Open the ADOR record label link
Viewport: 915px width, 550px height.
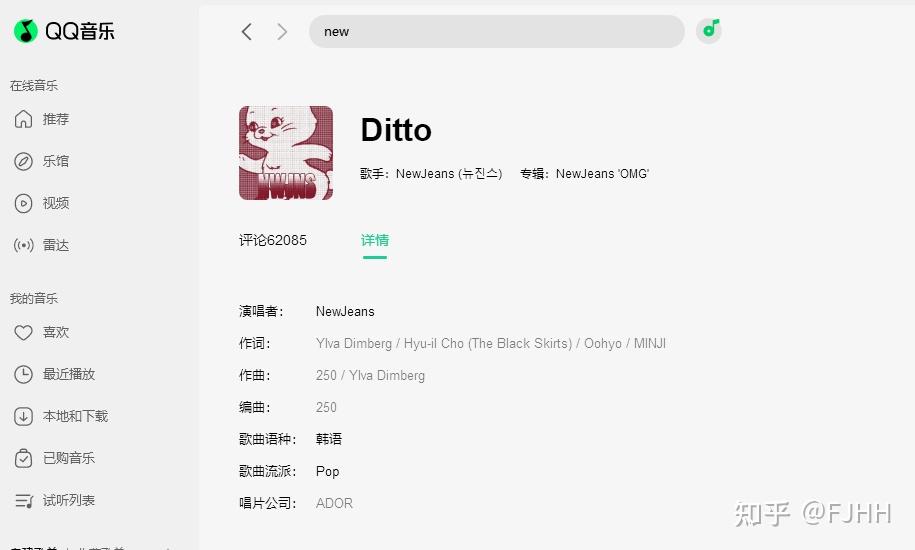tap(334, 503)
